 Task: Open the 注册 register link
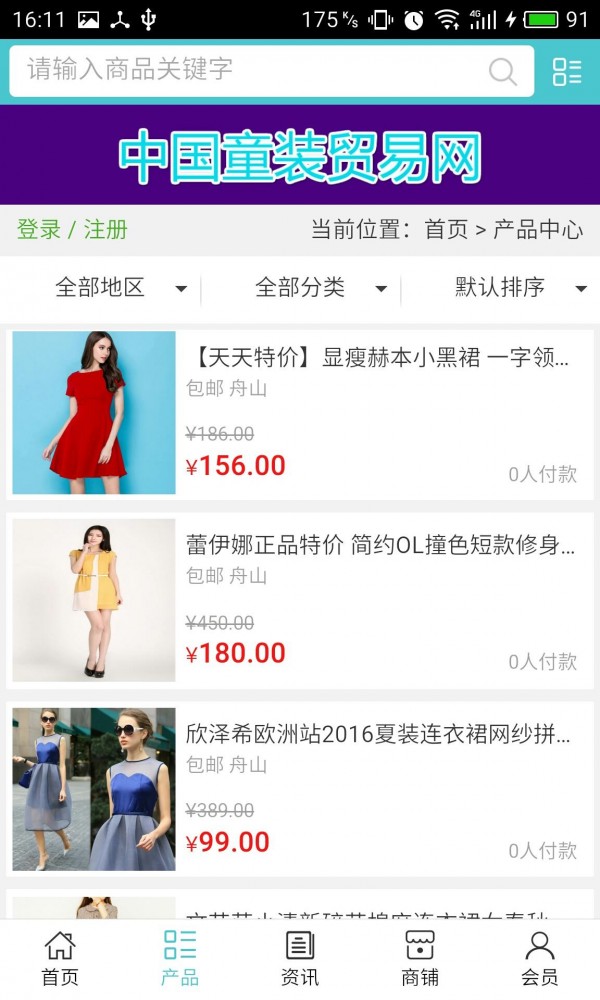pyautogui.click(x=106, y=229)
